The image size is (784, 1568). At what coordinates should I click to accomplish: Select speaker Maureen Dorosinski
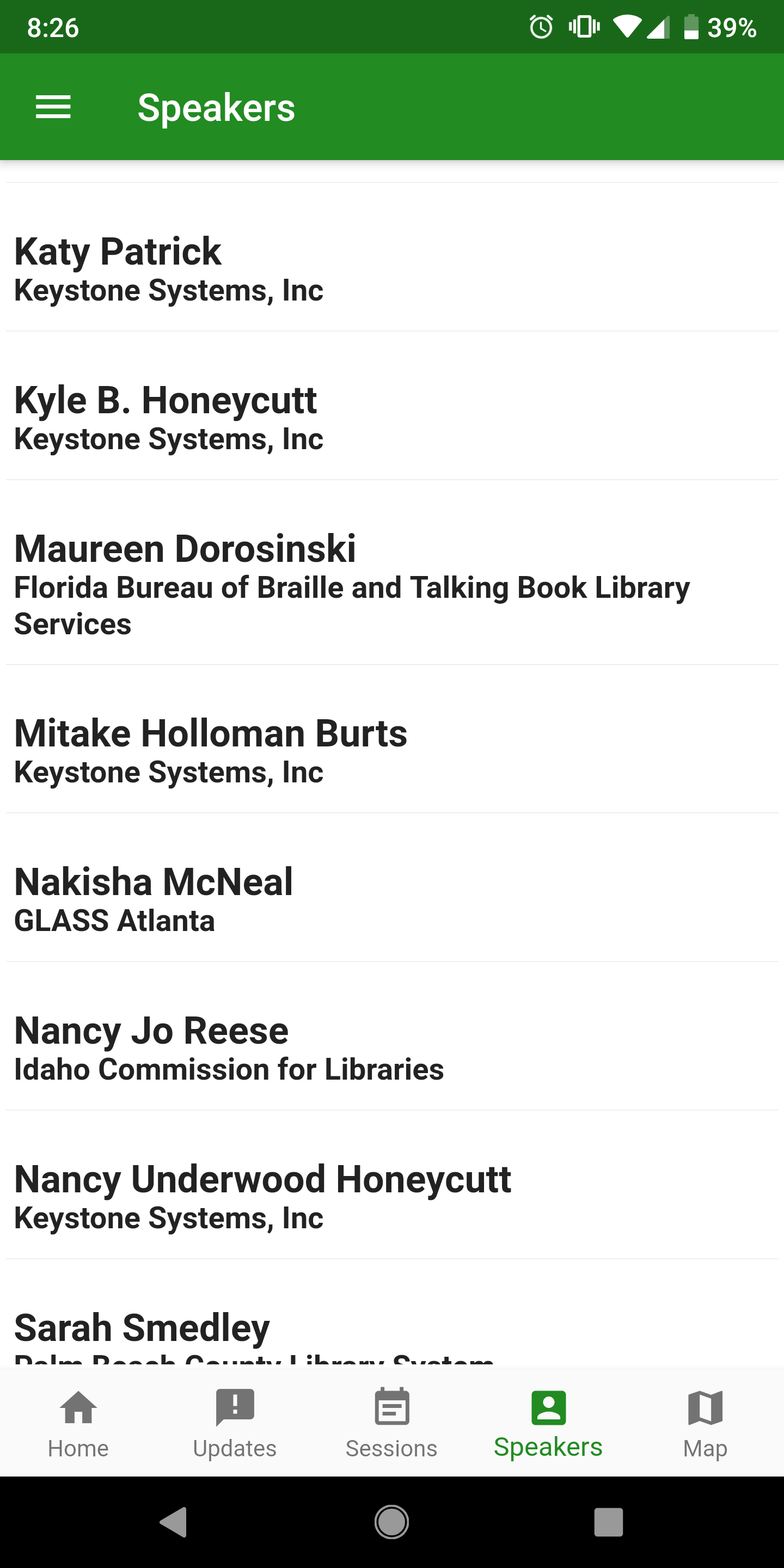point(392,584)
